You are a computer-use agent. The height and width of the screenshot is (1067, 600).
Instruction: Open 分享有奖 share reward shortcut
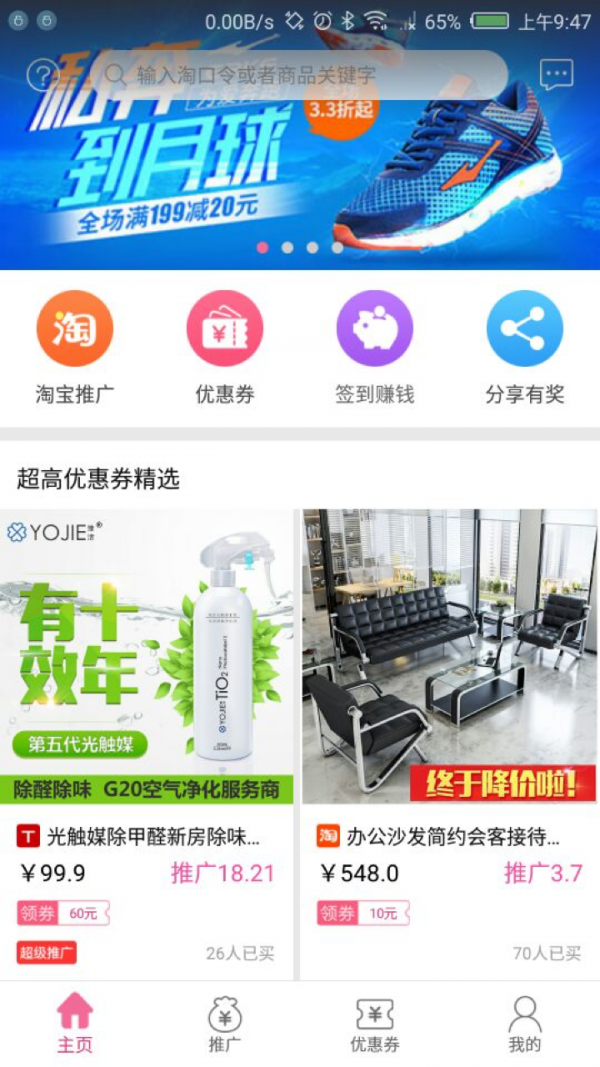[x=525, y=347]
